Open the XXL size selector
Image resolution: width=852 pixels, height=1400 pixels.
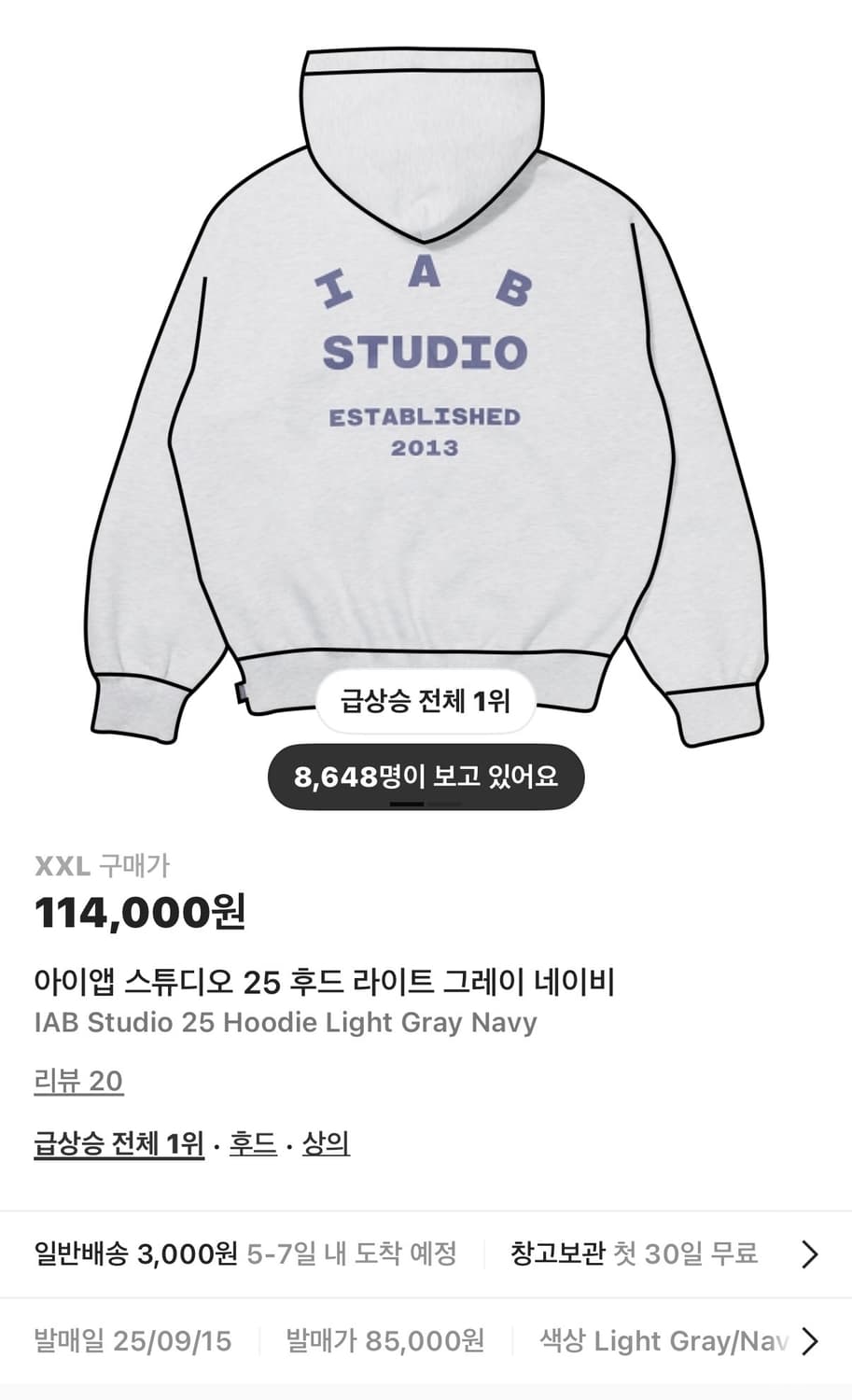60,865
